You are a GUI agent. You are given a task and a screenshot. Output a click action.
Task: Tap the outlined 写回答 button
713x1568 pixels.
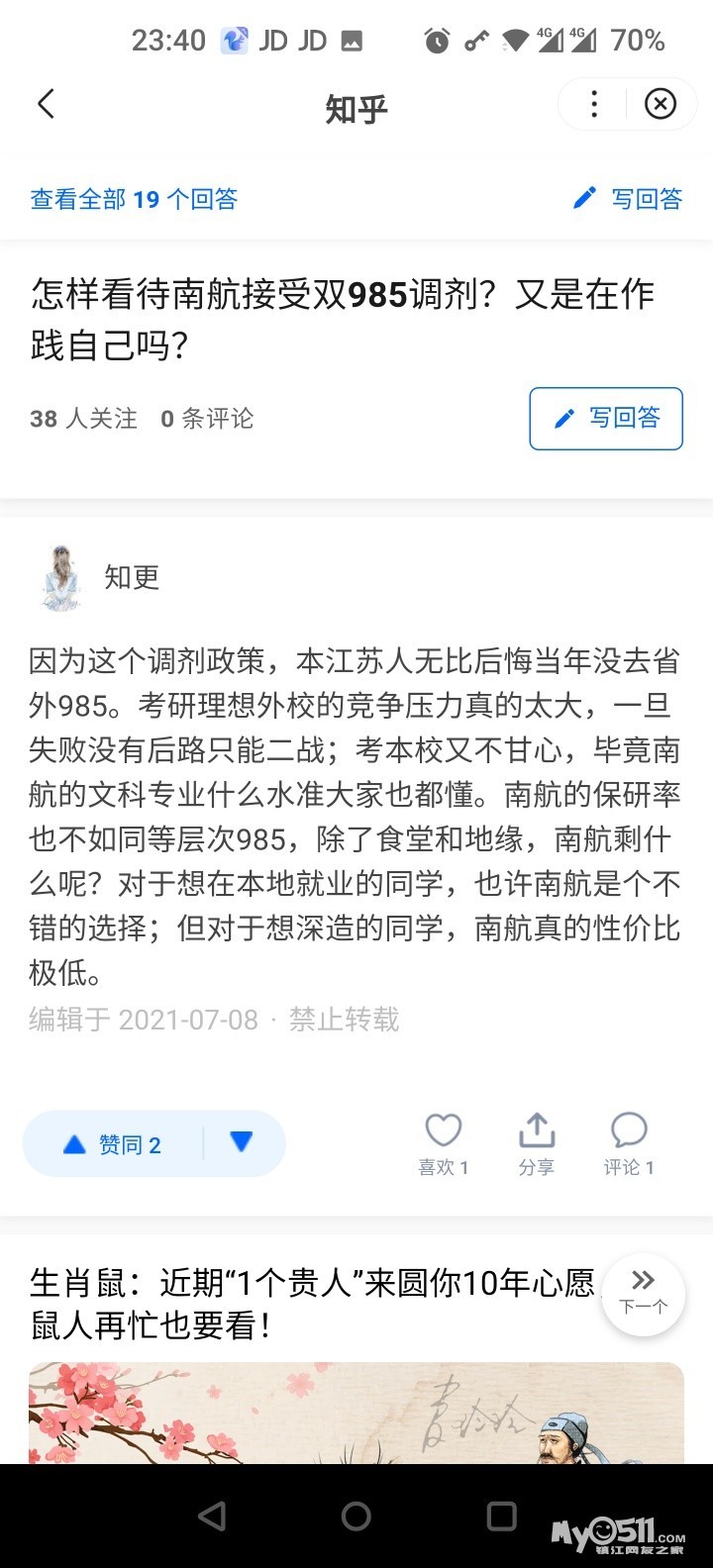tap(606, 419)
